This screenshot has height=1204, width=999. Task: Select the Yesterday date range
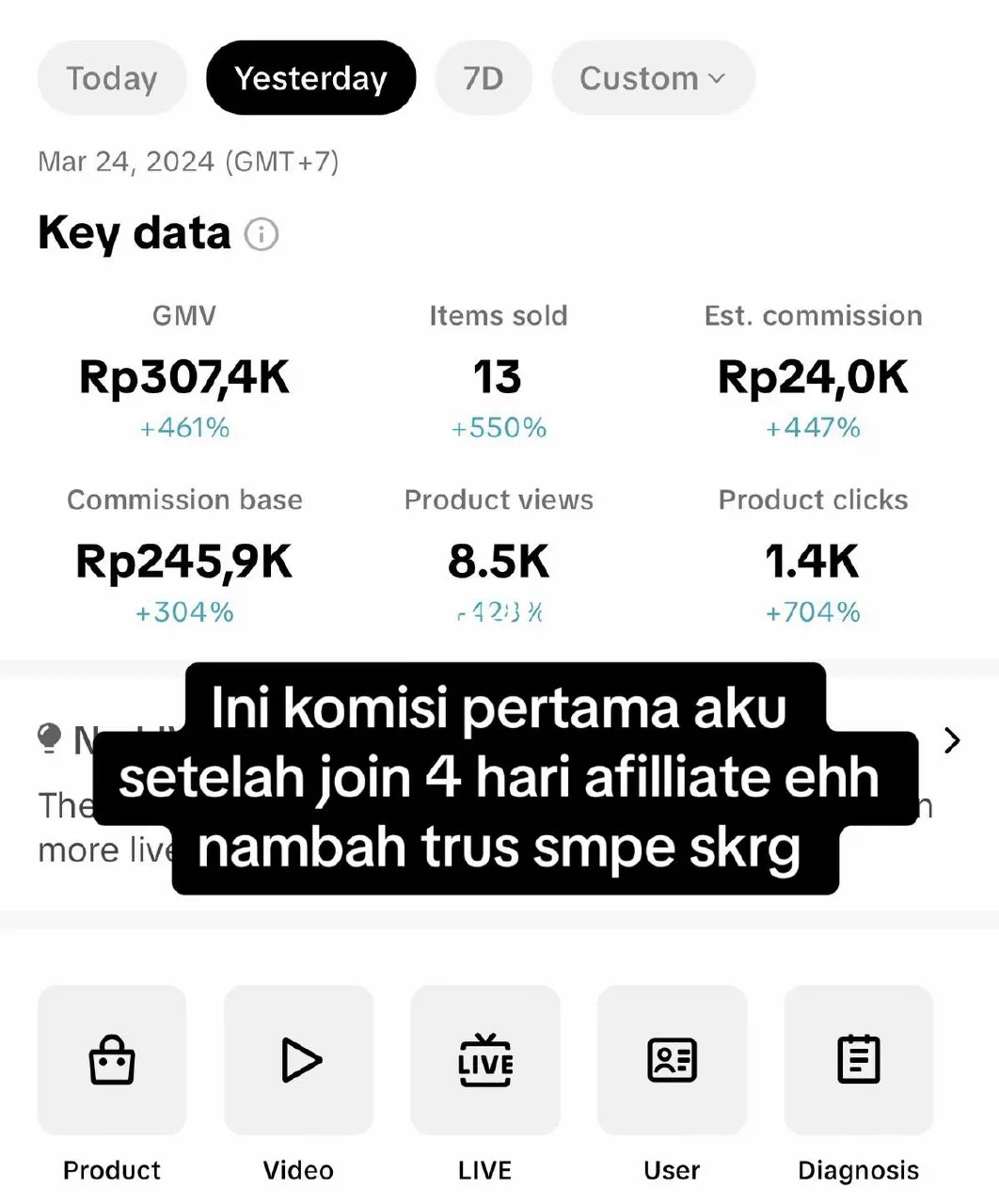[310, 78]
